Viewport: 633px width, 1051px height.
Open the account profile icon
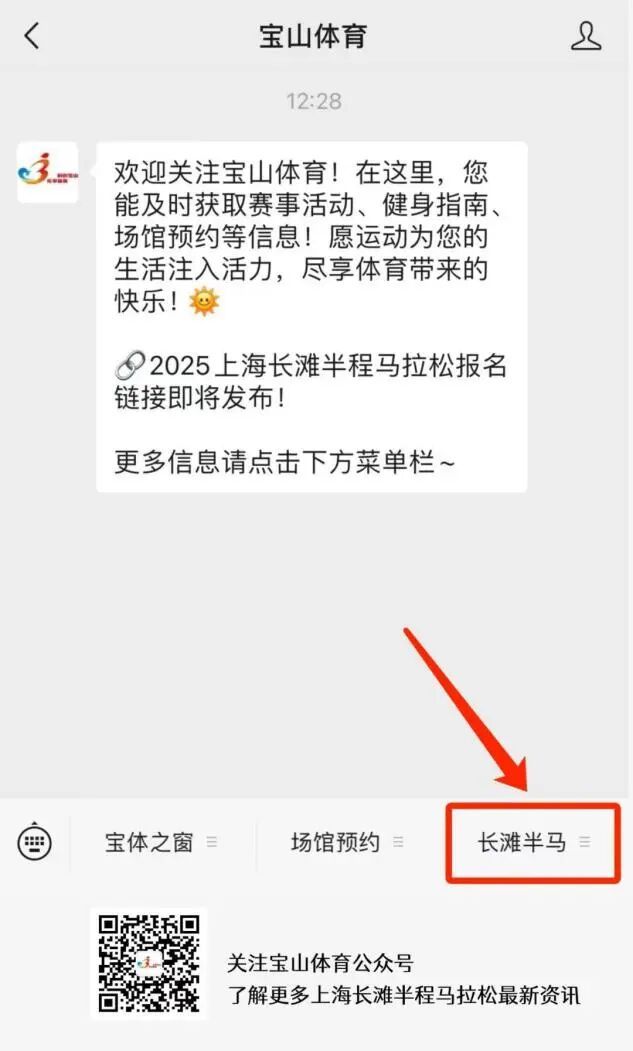(x=585, y=36)
